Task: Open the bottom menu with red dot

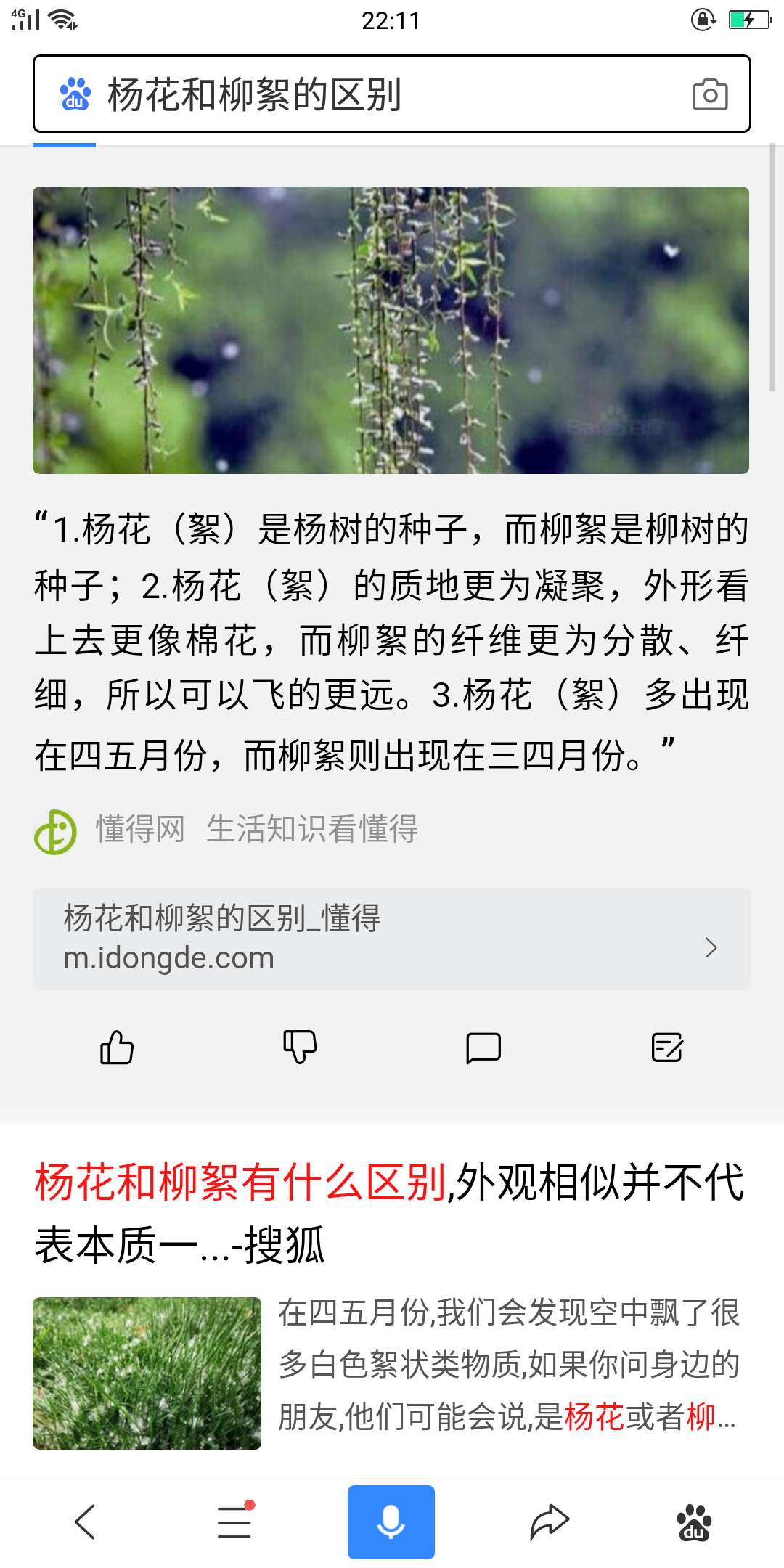Action: (x=234, y=1521)
